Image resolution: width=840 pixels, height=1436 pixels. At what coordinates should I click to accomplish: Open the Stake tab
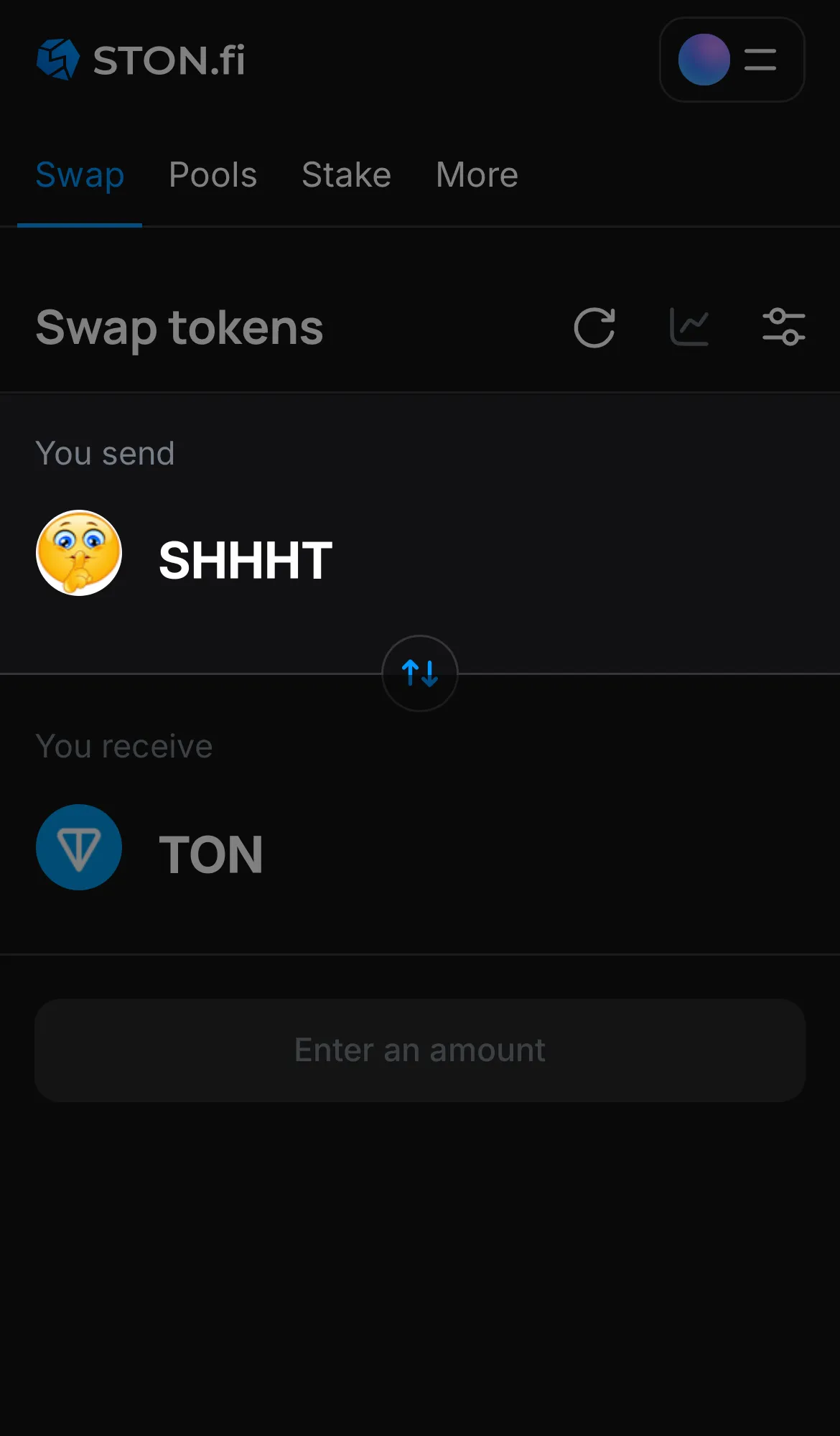[x=346, y=174]
